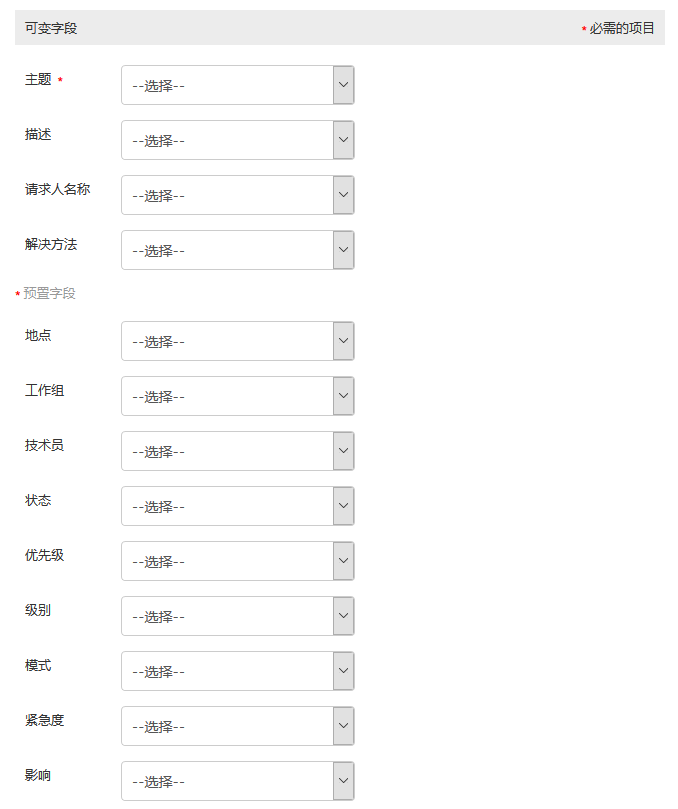Select a 紧急度 value

[238, 726]
